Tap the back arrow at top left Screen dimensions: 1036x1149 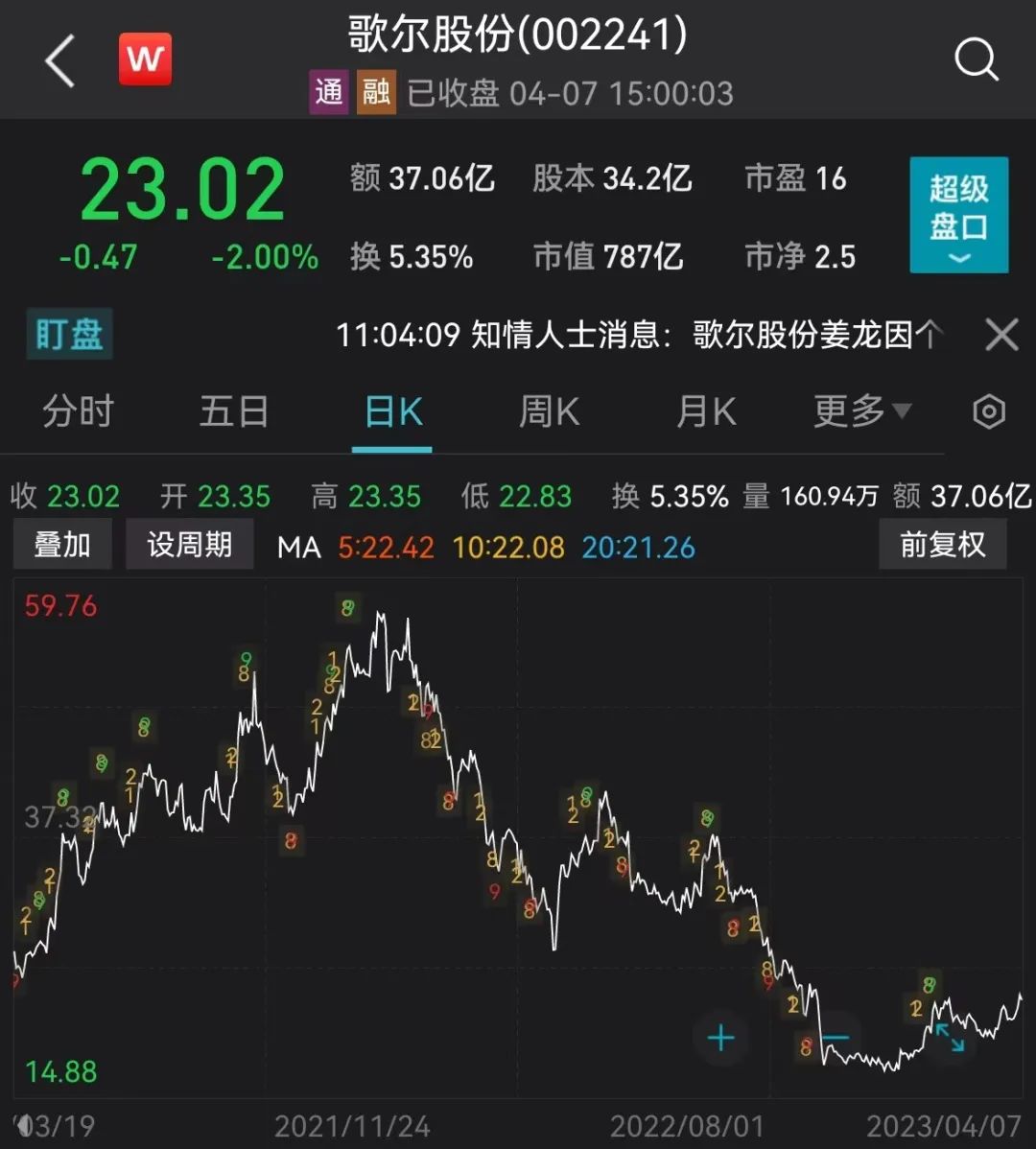59,60
